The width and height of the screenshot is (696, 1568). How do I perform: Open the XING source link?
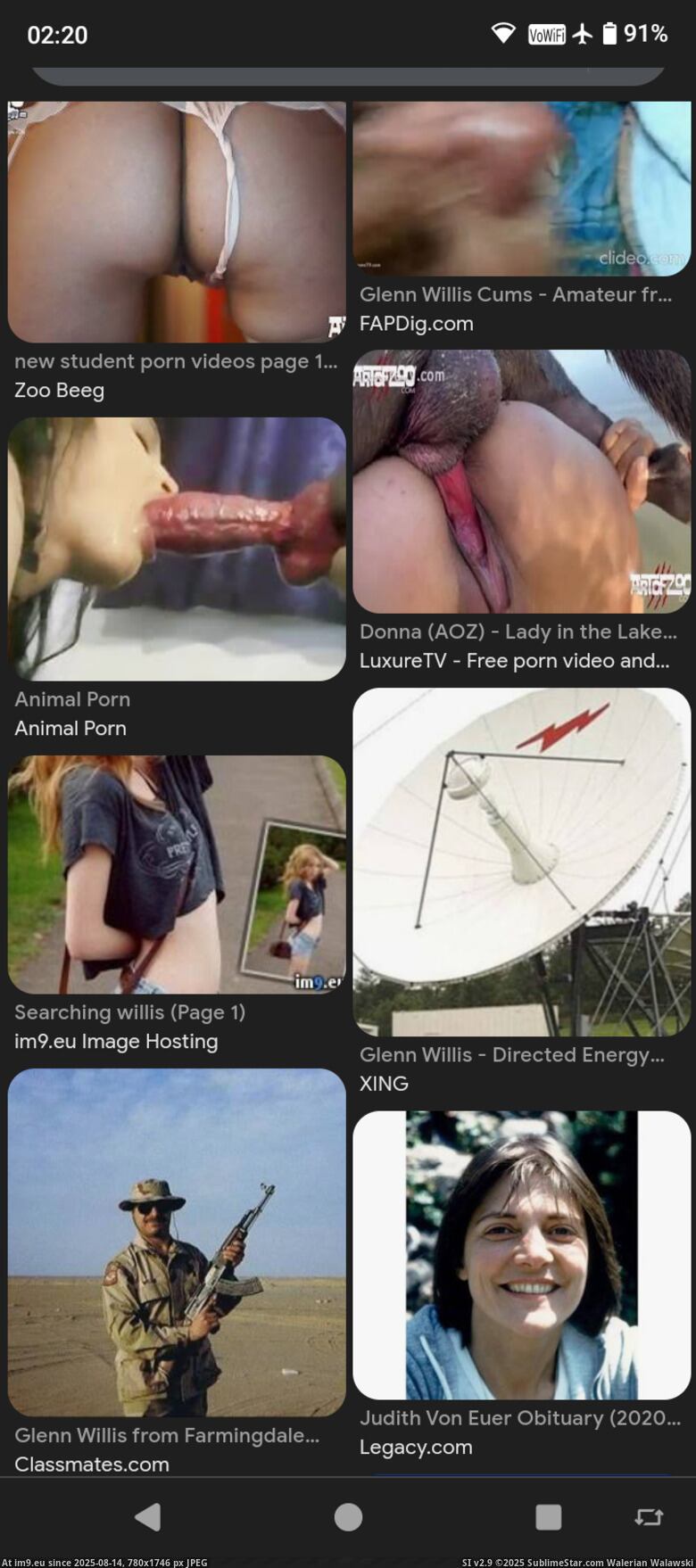(x=383, y=1084)
